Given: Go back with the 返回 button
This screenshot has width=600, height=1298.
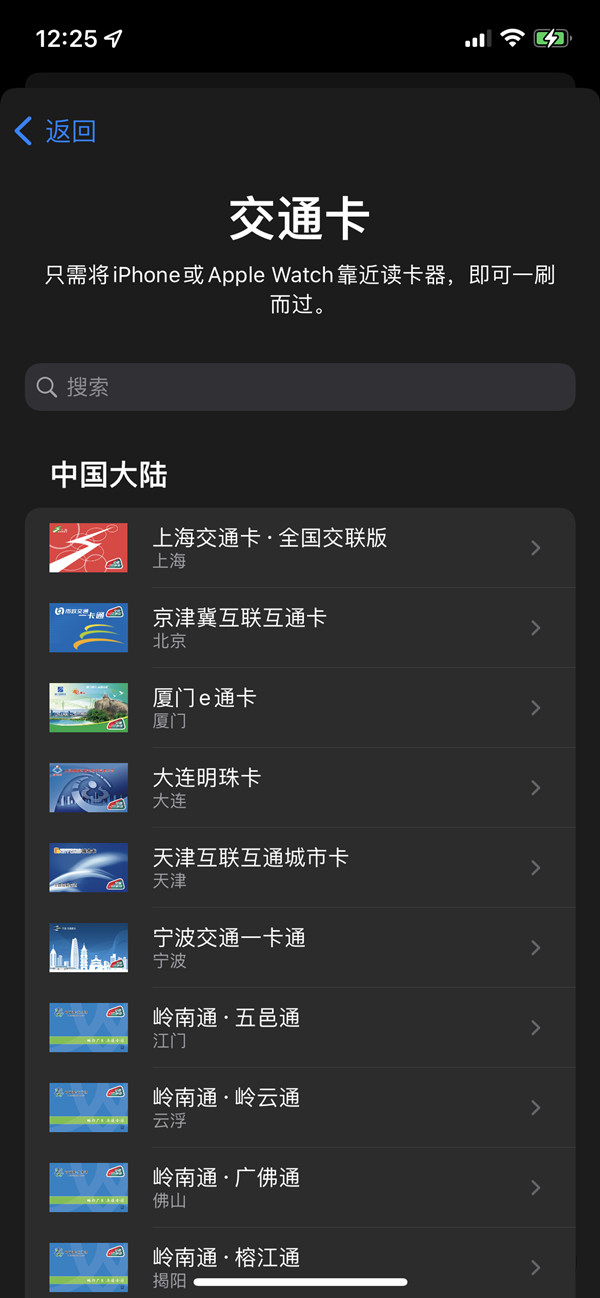Looking at the screenshot, I should pos(56,131).
